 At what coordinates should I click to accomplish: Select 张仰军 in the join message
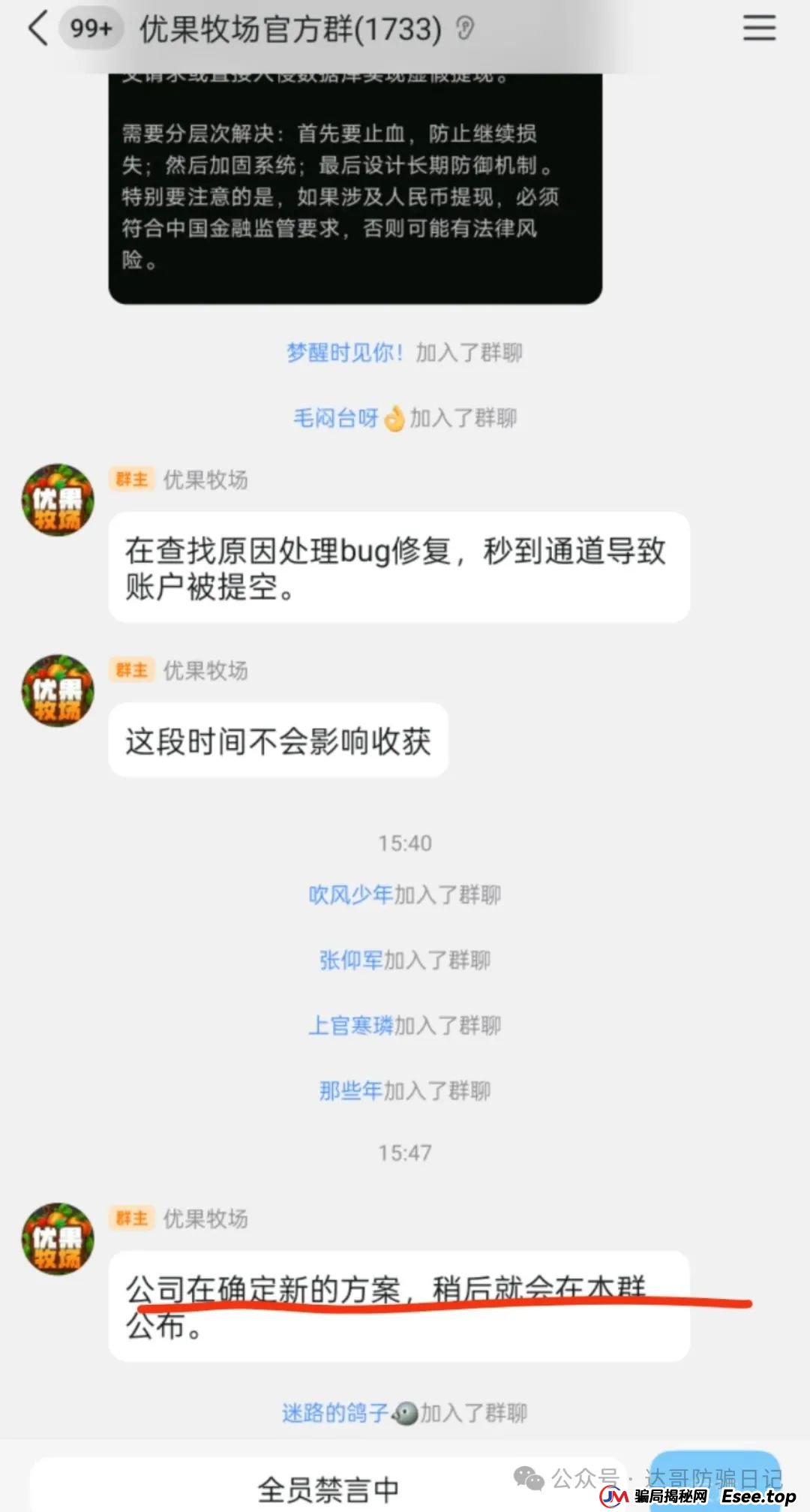click(349, 960)
